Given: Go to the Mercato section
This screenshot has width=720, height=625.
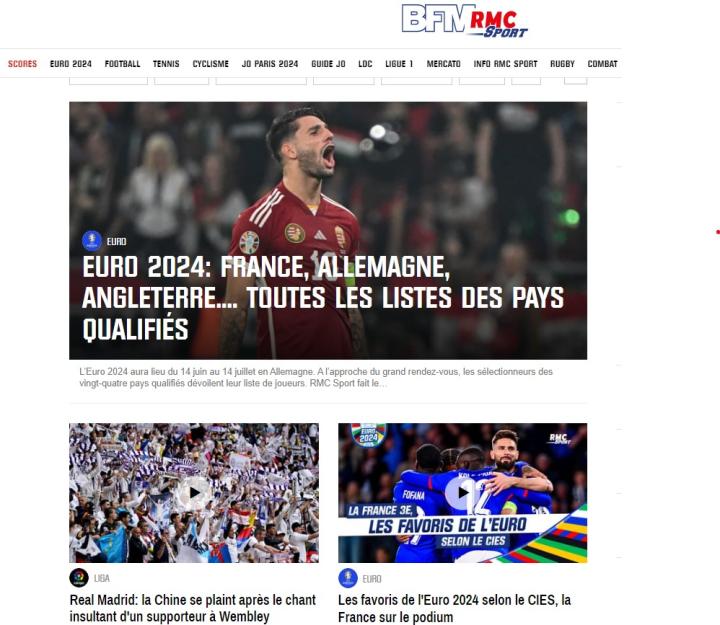Looking at the screenshot, I should 443,64.
